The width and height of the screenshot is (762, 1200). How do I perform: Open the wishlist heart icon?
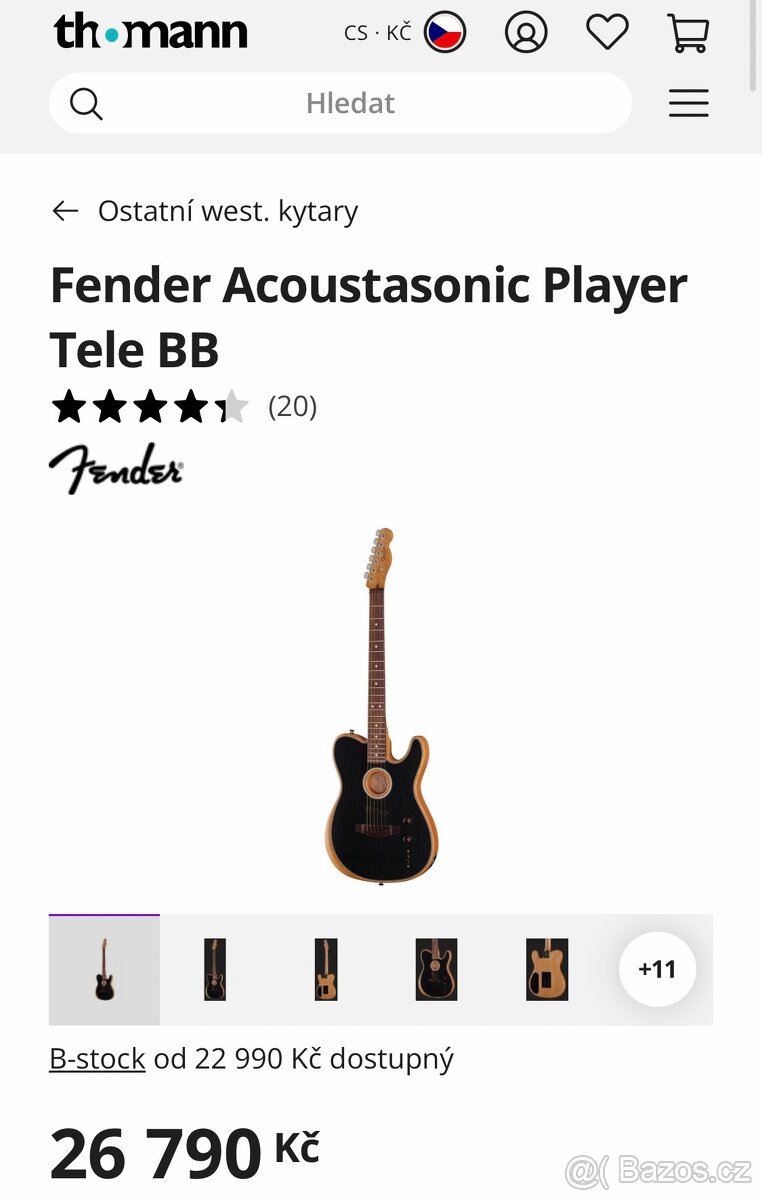[607, 33]
